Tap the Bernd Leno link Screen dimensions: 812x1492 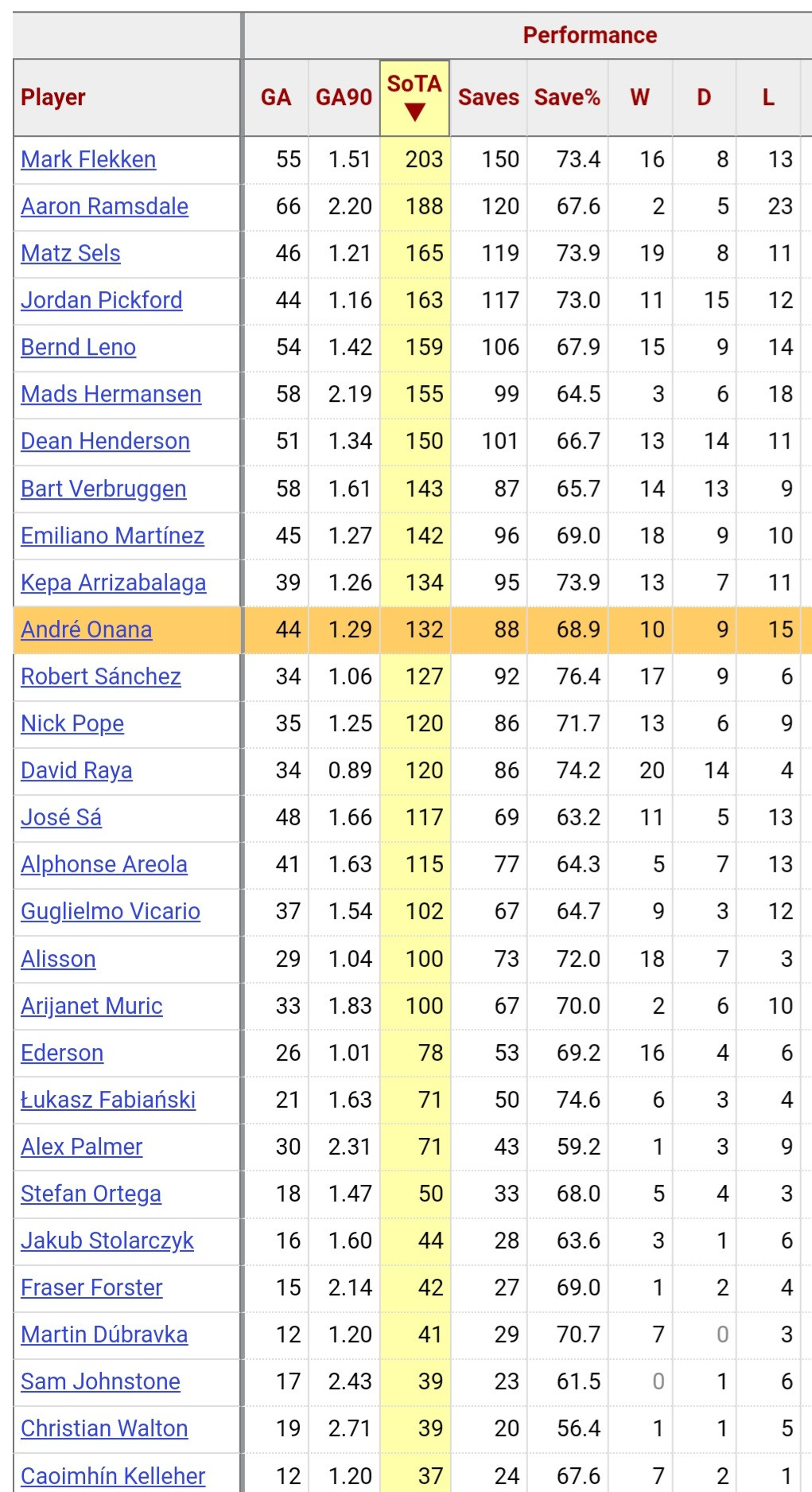coord(78,348)
